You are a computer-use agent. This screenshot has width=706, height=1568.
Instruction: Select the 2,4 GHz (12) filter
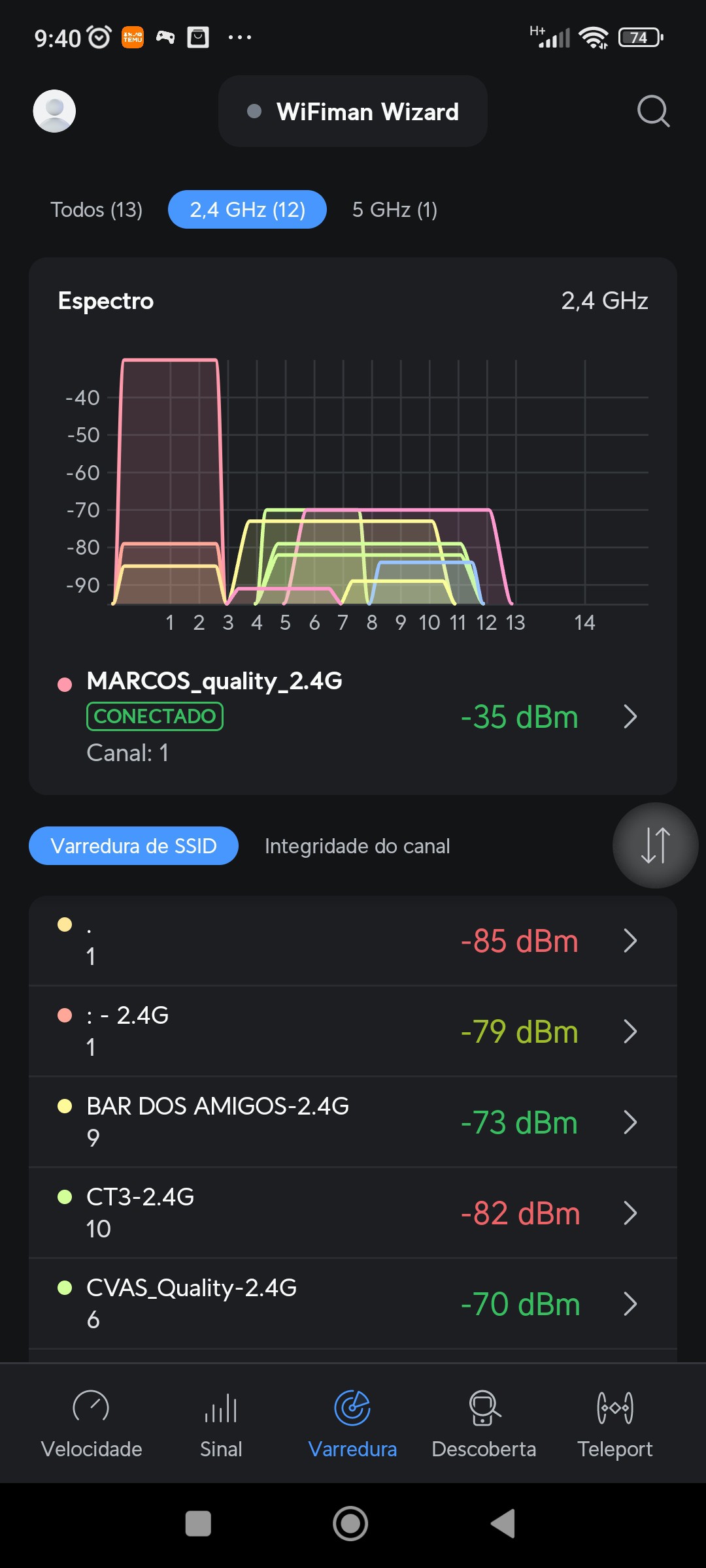pyautogui.click(x=247, y=210)
